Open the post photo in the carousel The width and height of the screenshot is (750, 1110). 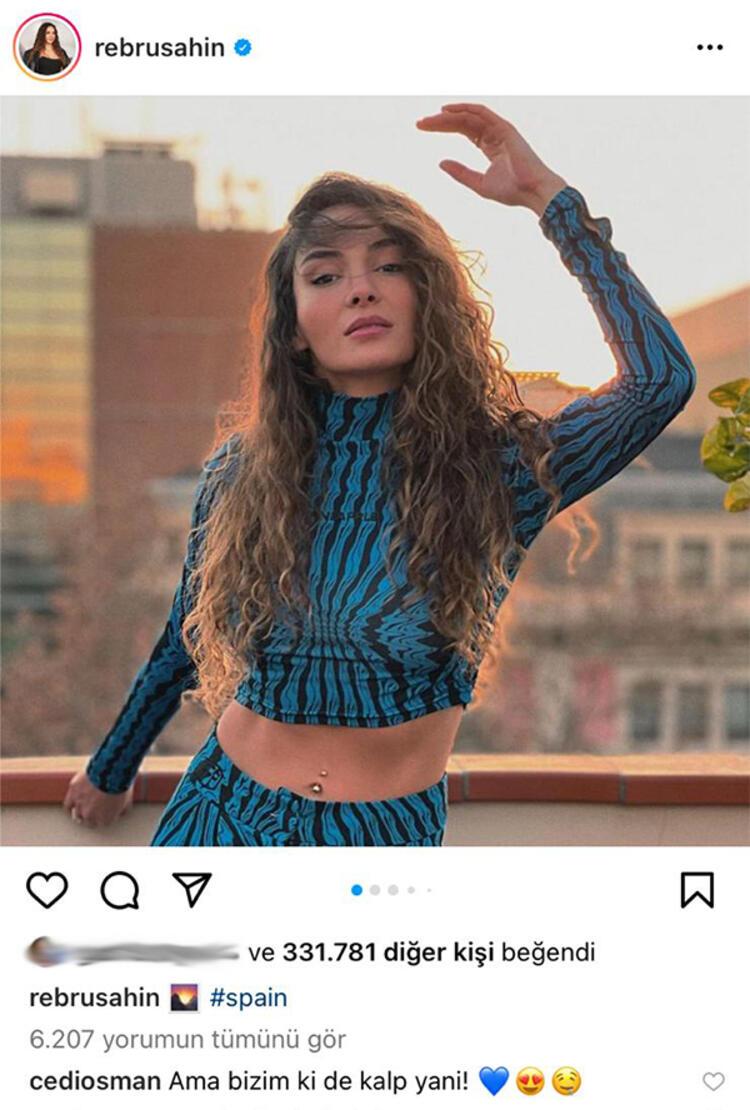(375, 470)
